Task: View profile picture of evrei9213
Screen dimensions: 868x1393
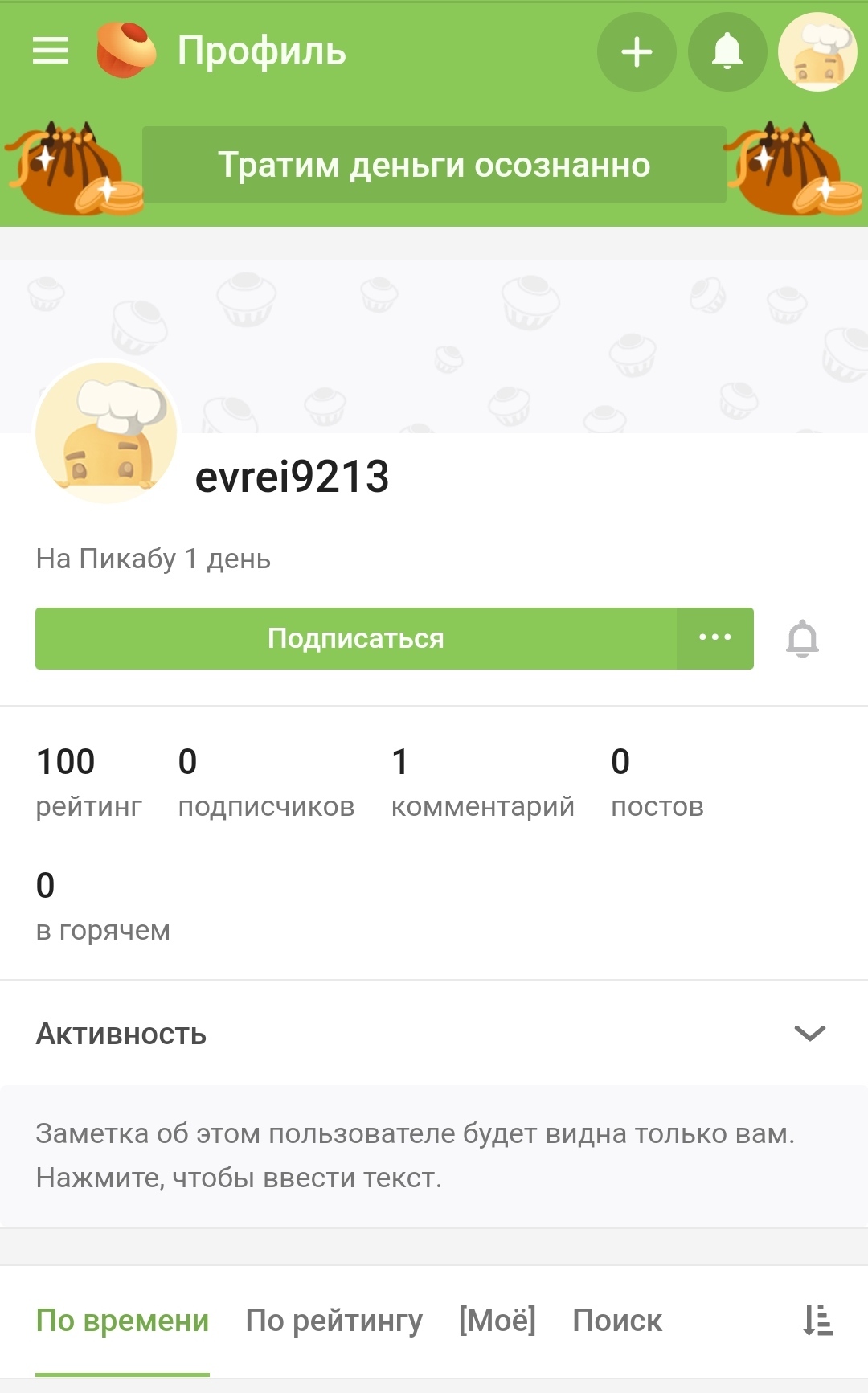Action: 106,432
